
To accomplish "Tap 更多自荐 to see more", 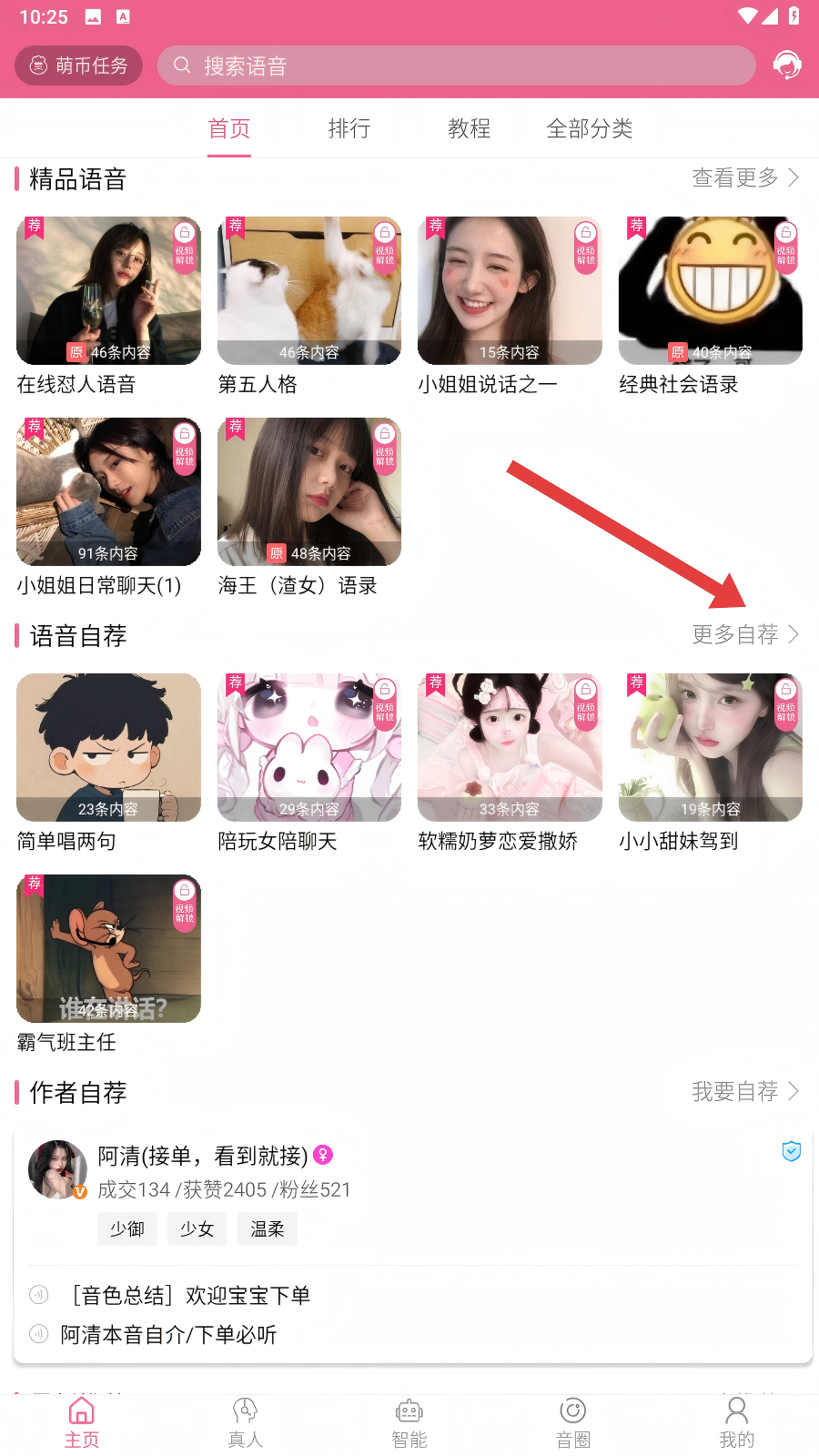I will pos(744,634).
